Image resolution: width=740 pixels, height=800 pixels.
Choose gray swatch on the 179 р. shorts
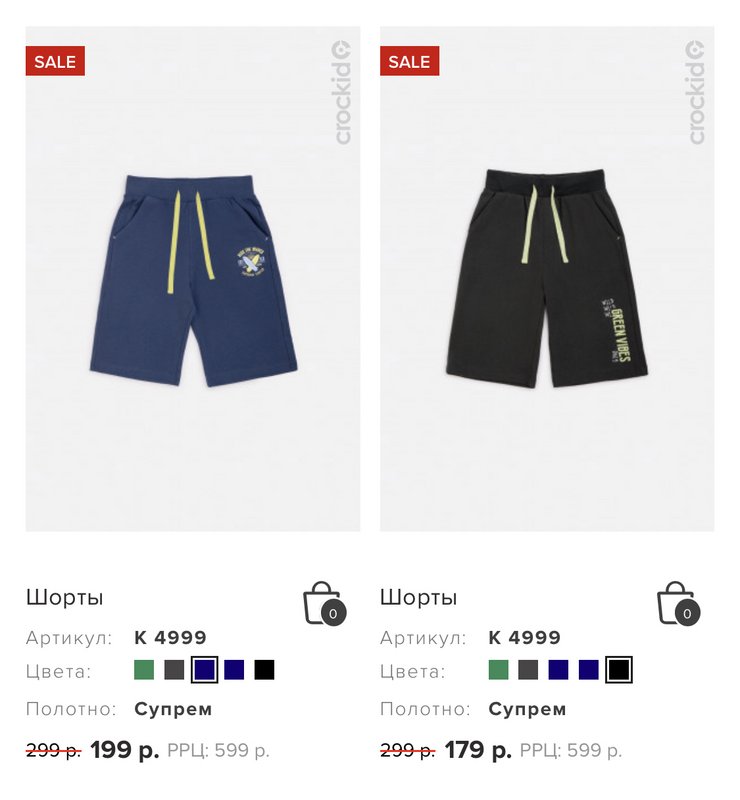[528, 670]
